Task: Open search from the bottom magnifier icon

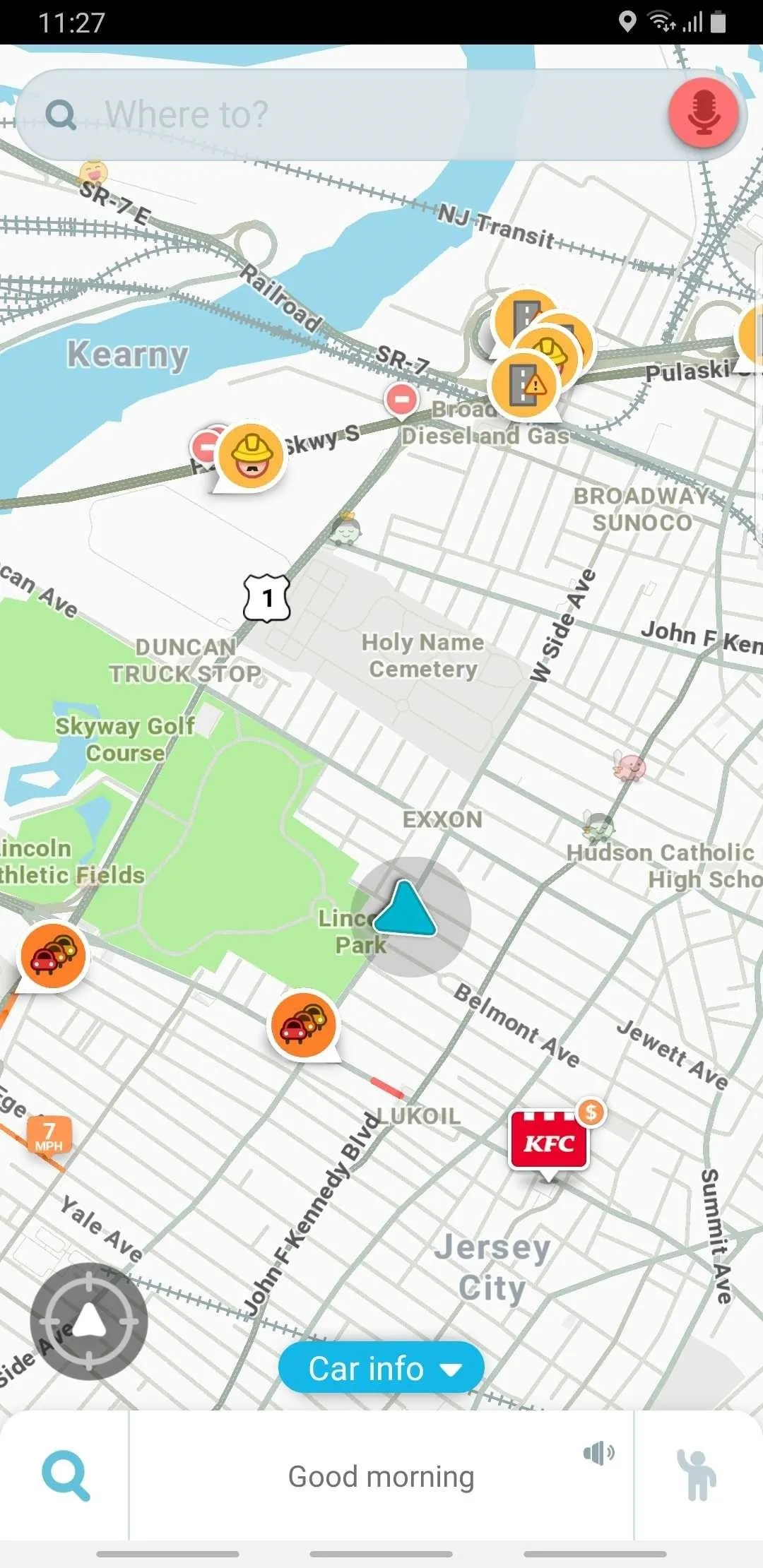Action: coord(65,1476)
